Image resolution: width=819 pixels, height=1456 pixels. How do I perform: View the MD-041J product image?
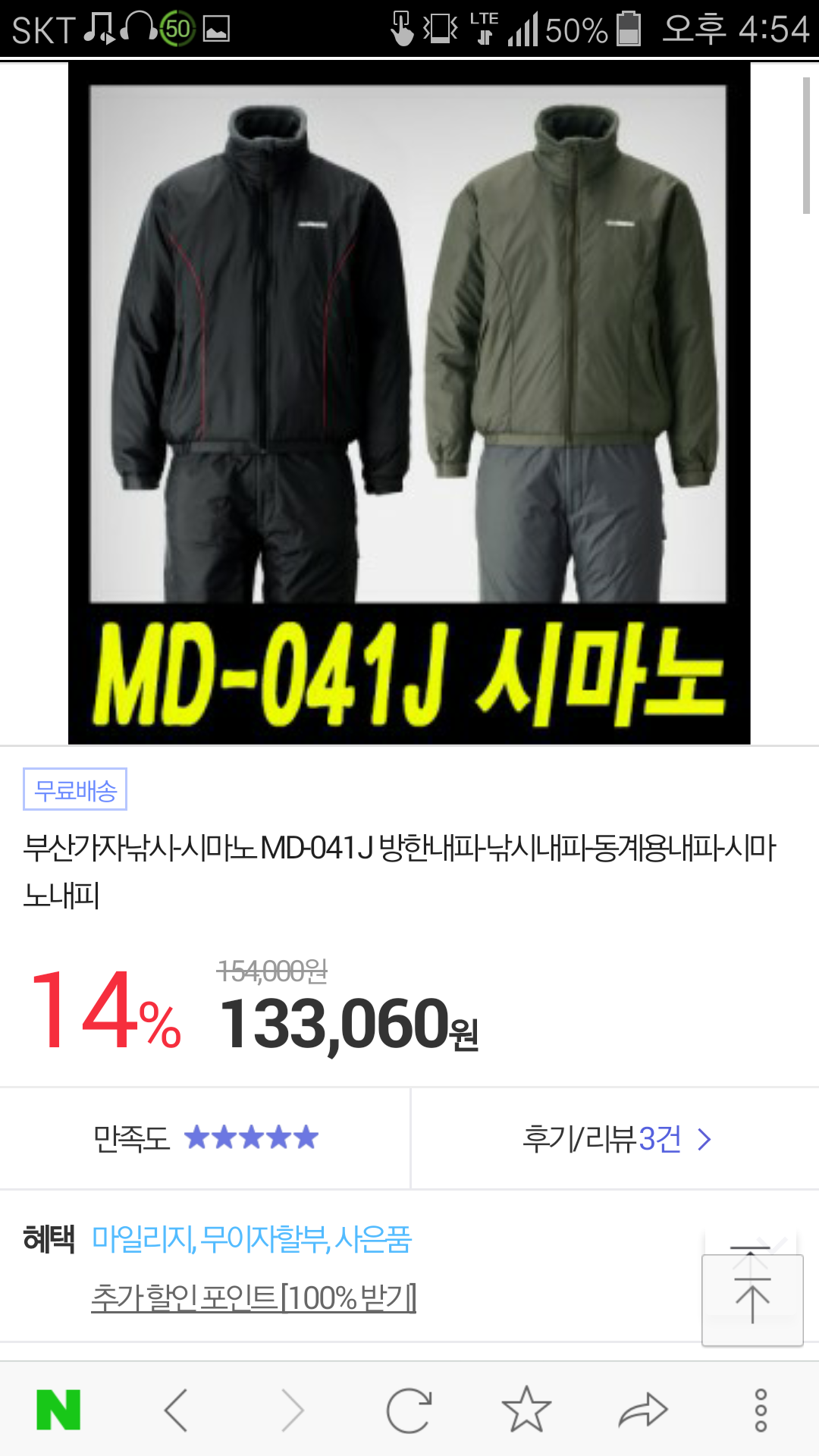tap(409, 403)
